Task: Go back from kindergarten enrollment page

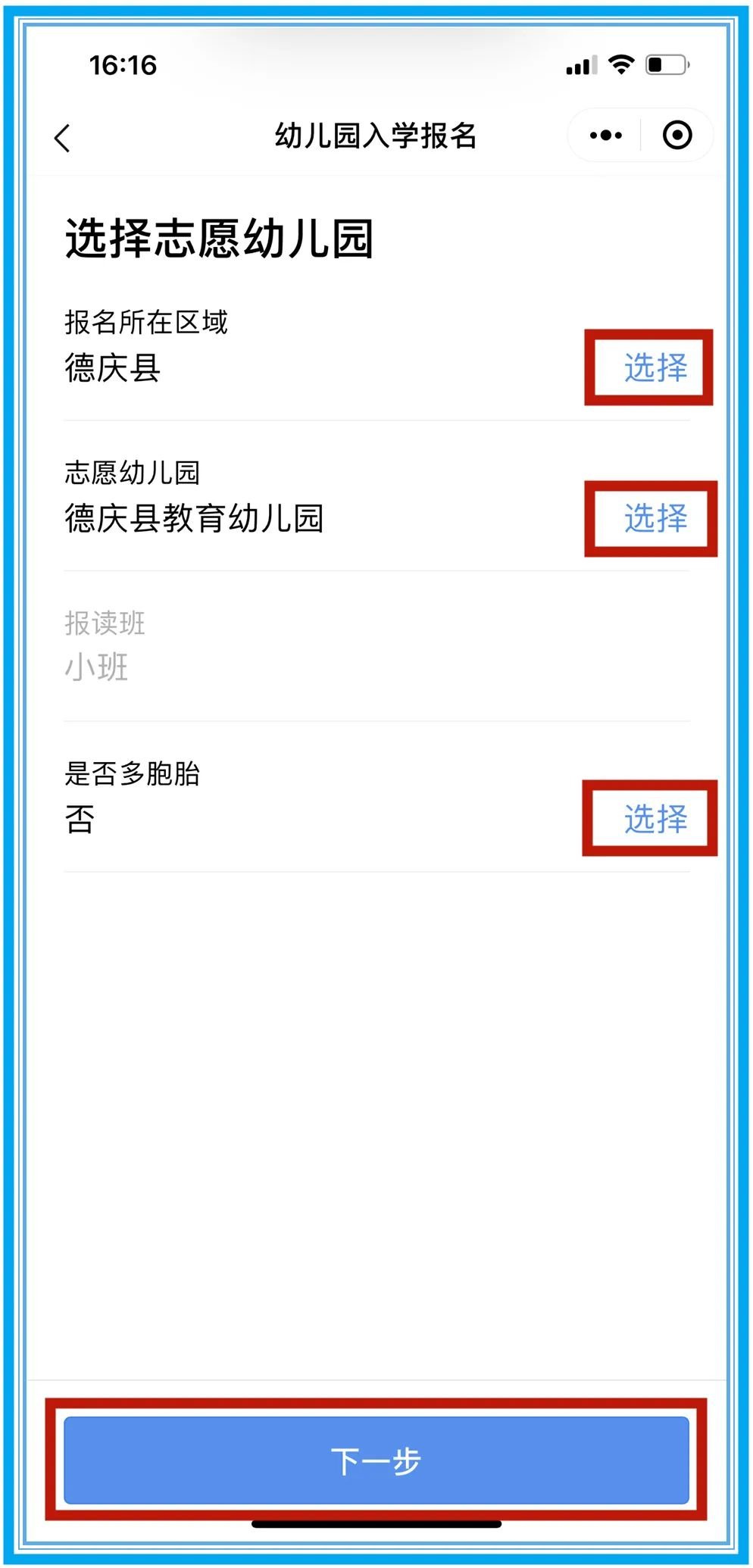Action: click(63, 138)
